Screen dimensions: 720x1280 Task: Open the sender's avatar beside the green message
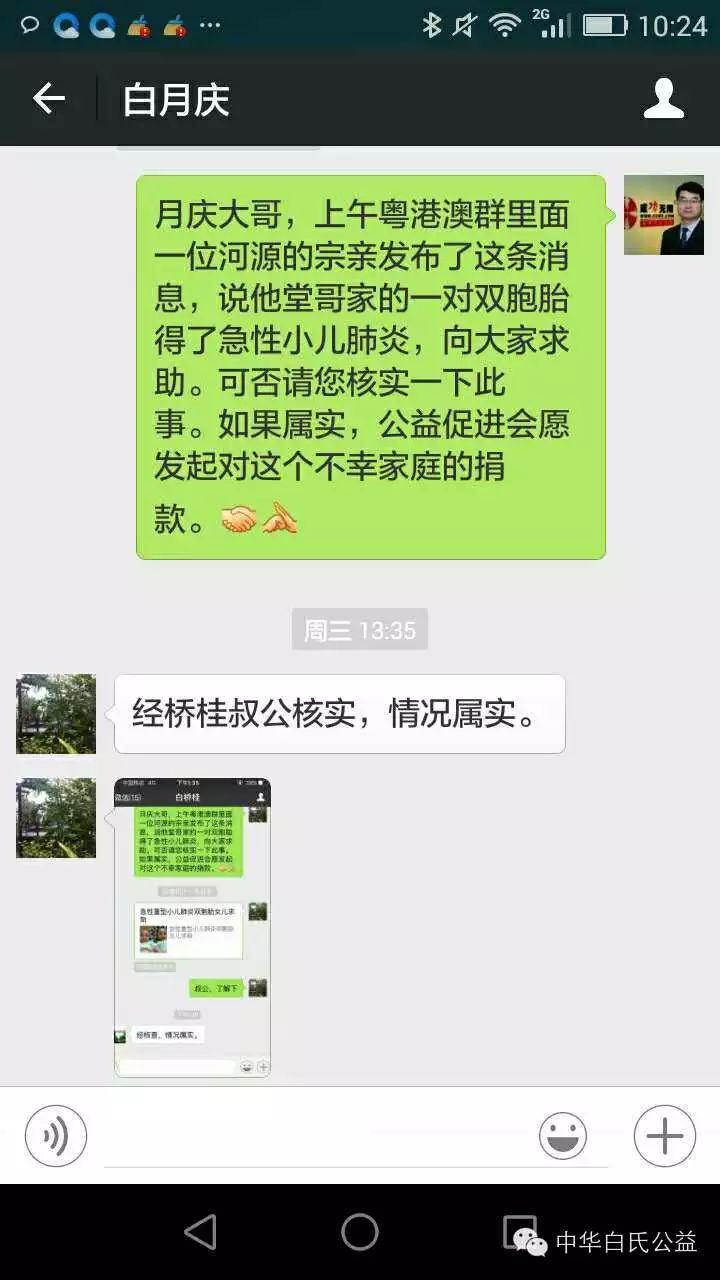(x=663, y=215)
